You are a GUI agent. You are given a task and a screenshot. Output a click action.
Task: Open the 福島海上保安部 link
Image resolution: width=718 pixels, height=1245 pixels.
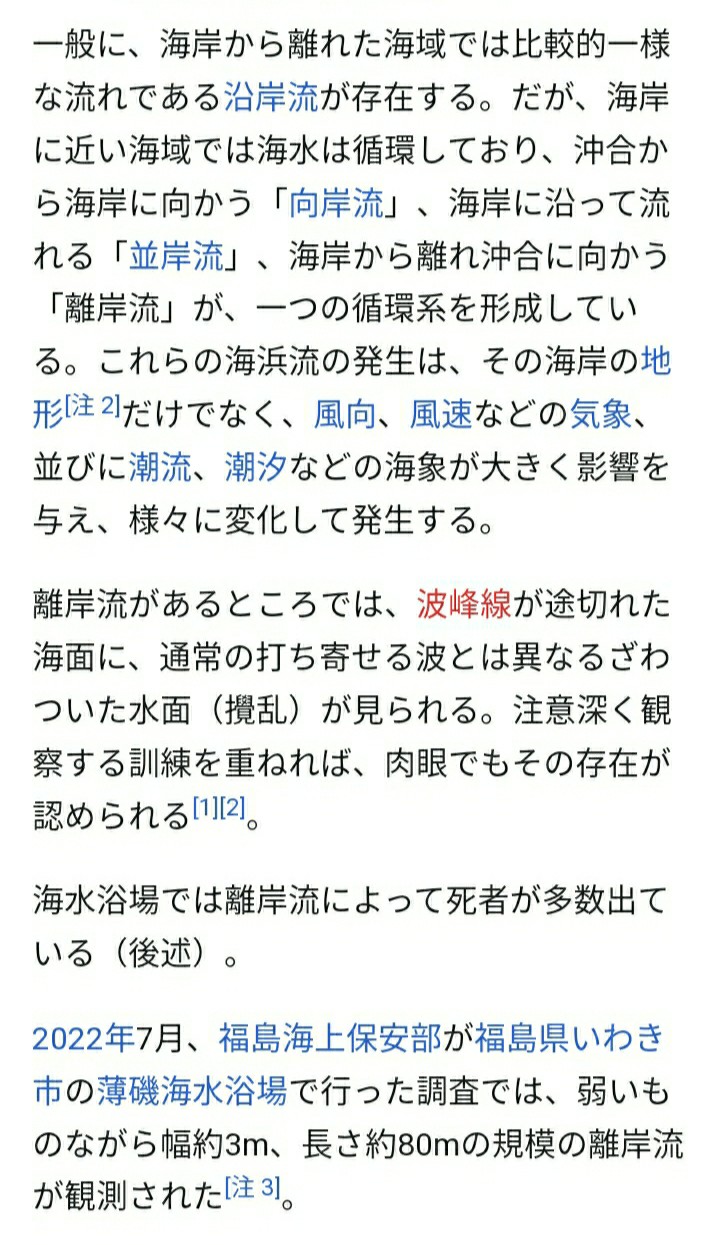(329, 1038)
